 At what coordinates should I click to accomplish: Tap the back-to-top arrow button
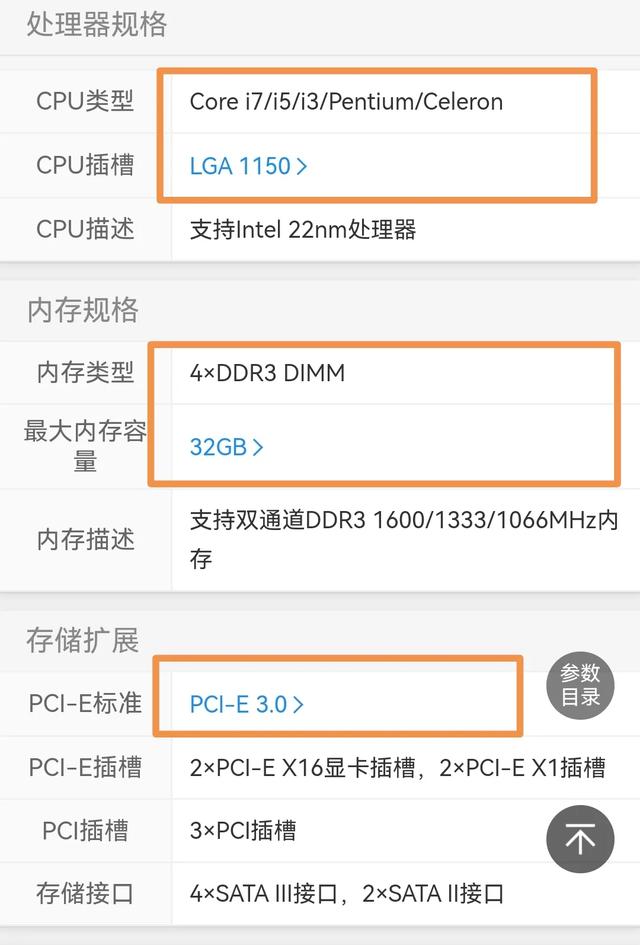tap(580, 839)
